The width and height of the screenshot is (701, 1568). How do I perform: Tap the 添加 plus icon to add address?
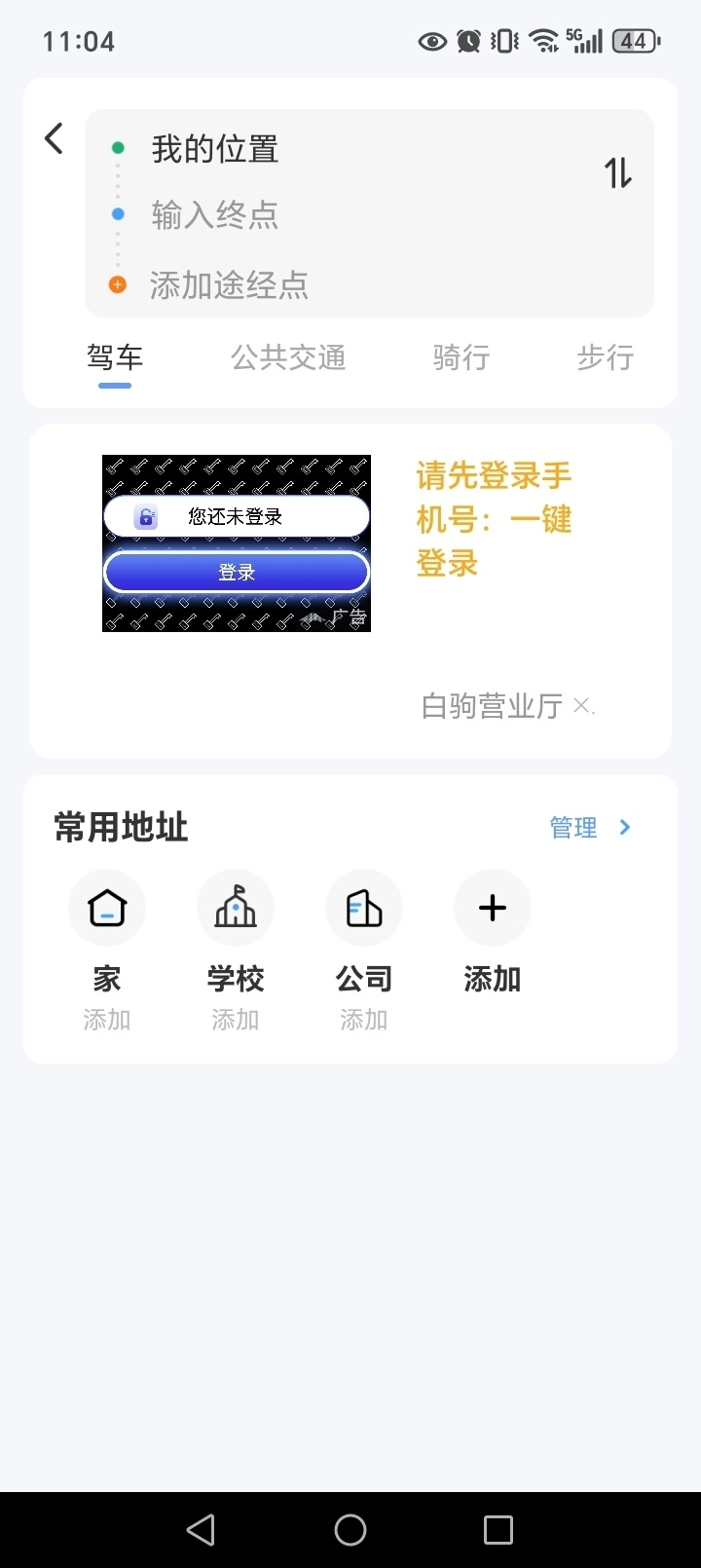pos(492,907)
